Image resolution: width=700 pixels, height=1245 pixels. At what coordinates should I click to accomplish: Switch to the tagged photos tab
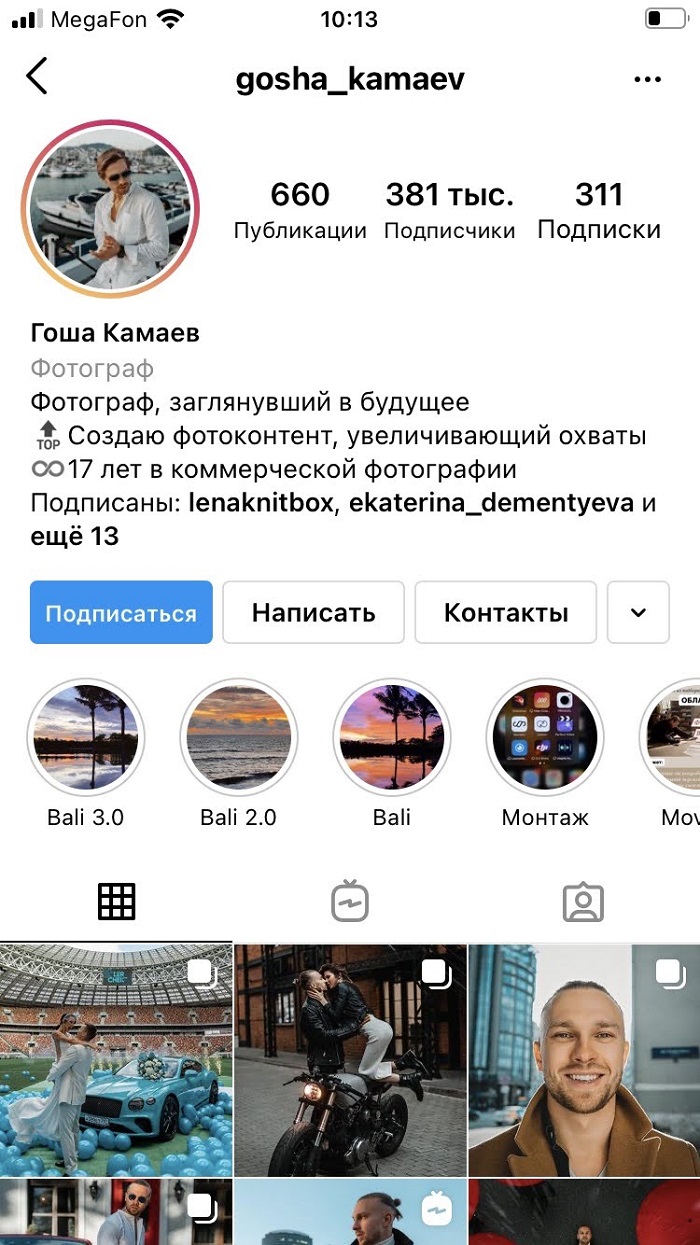(583, 902)
